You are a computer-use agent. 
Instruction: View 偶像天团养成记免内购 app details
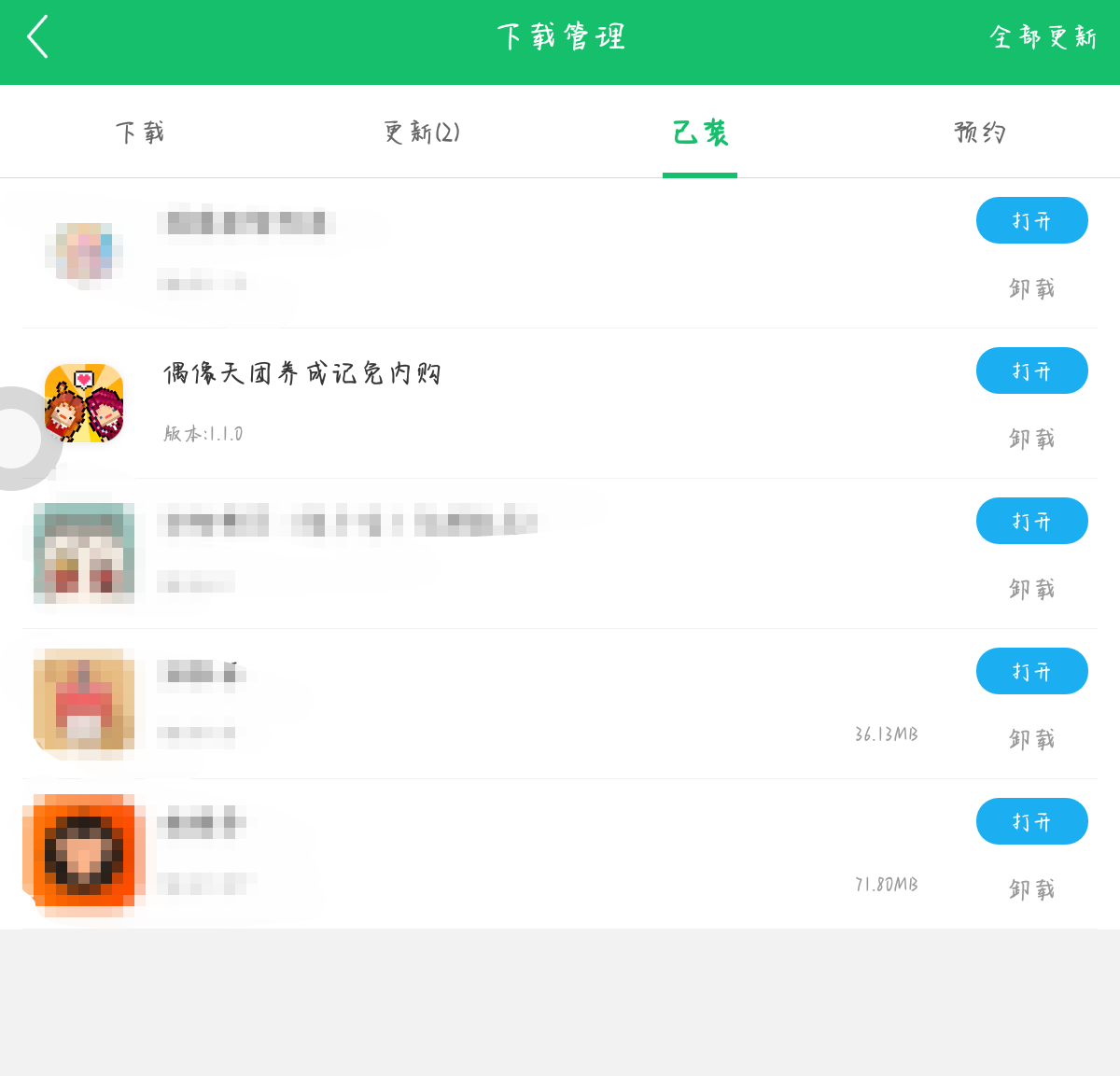pos(301,374)
